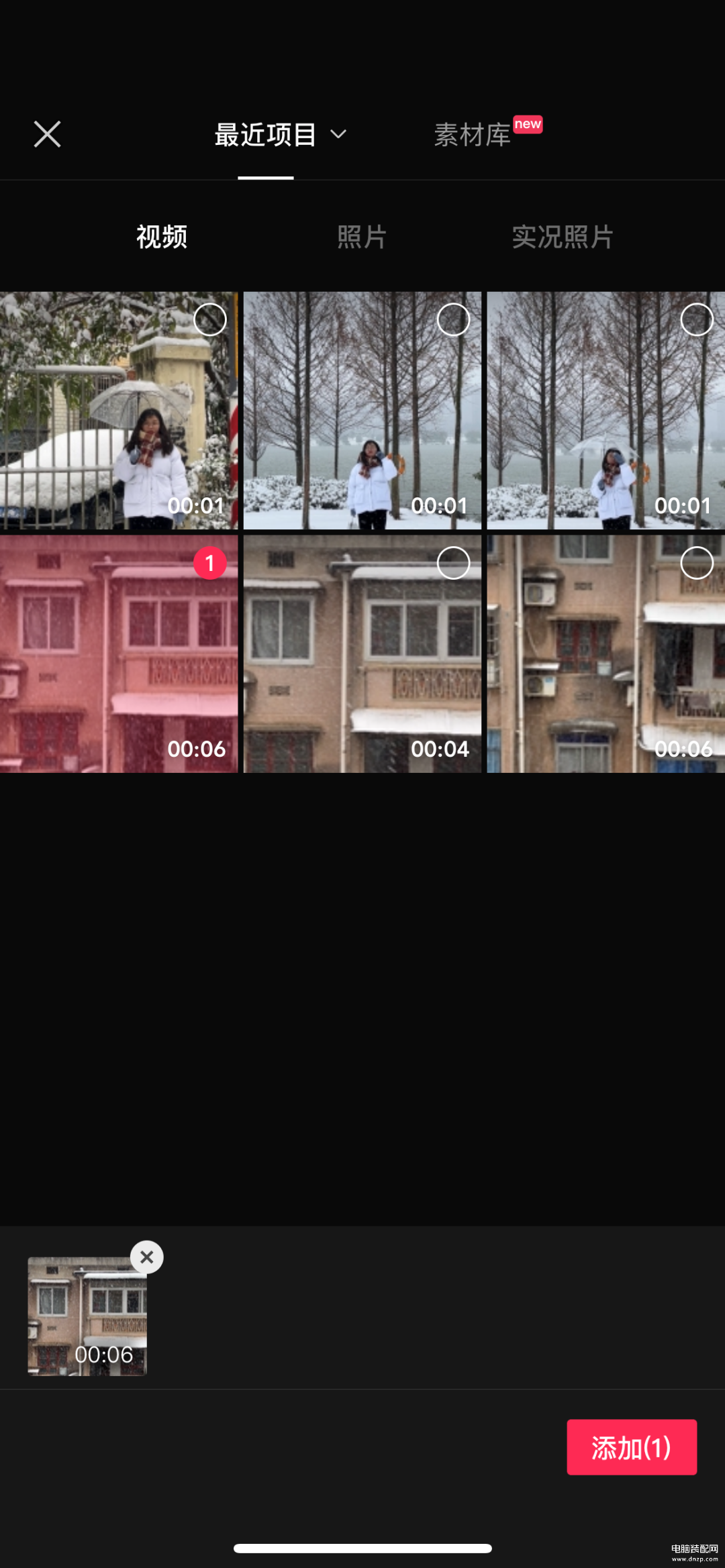
Task: Switch to the 照片 tab
Action: pos(362,237)
